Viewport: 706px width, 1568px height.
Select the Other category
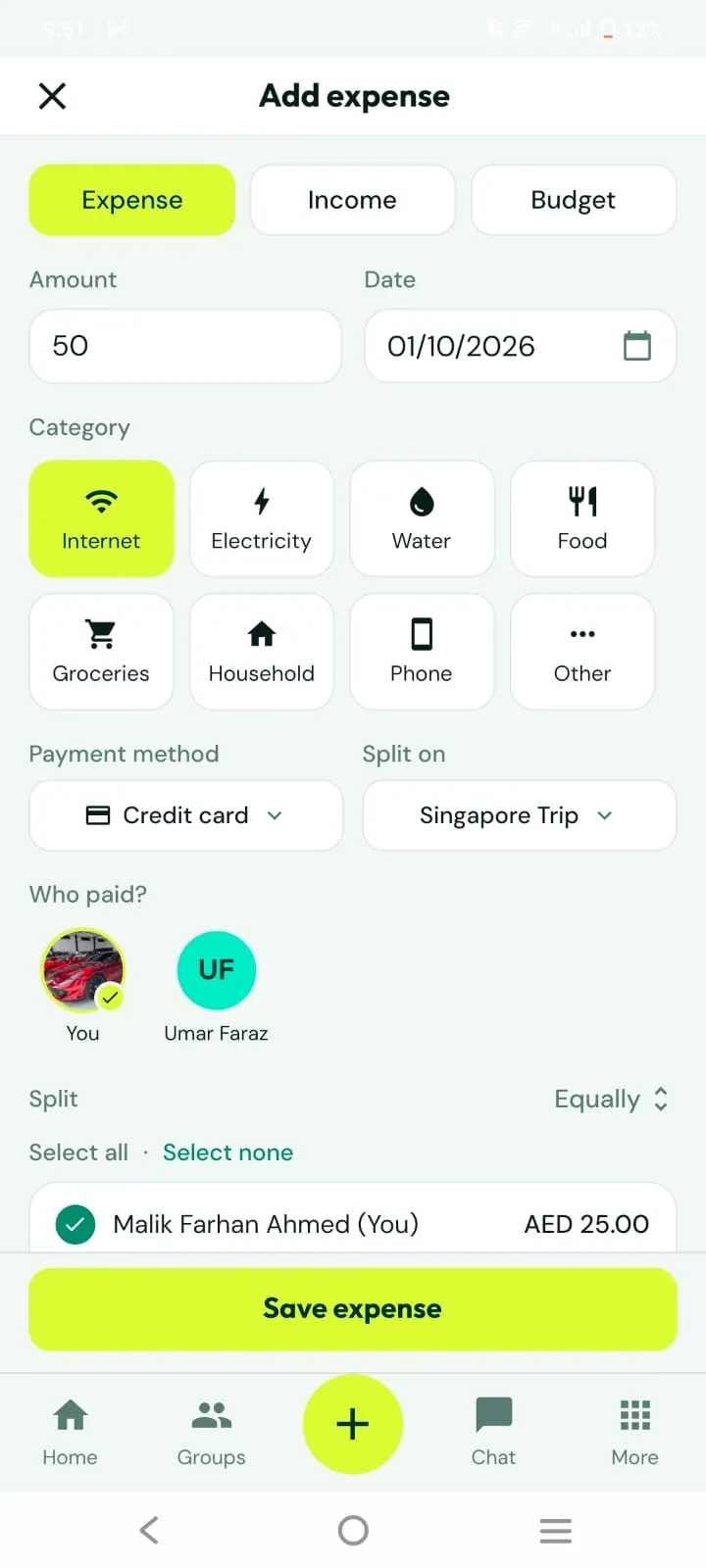click(x=582, y=651)
